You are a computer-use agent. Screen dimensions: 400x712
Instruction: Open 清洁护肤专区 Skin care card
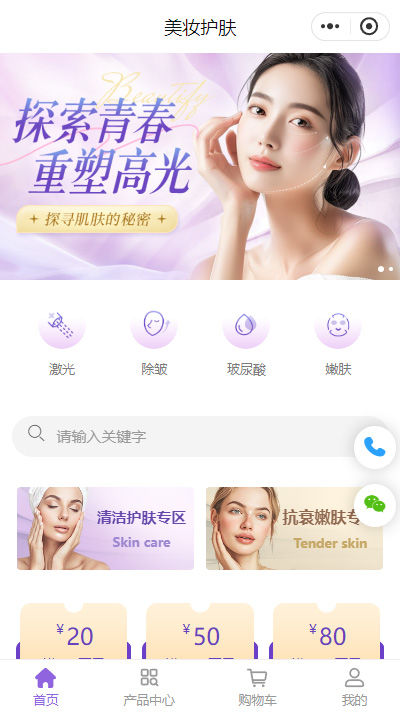click(x=105, y=528)
